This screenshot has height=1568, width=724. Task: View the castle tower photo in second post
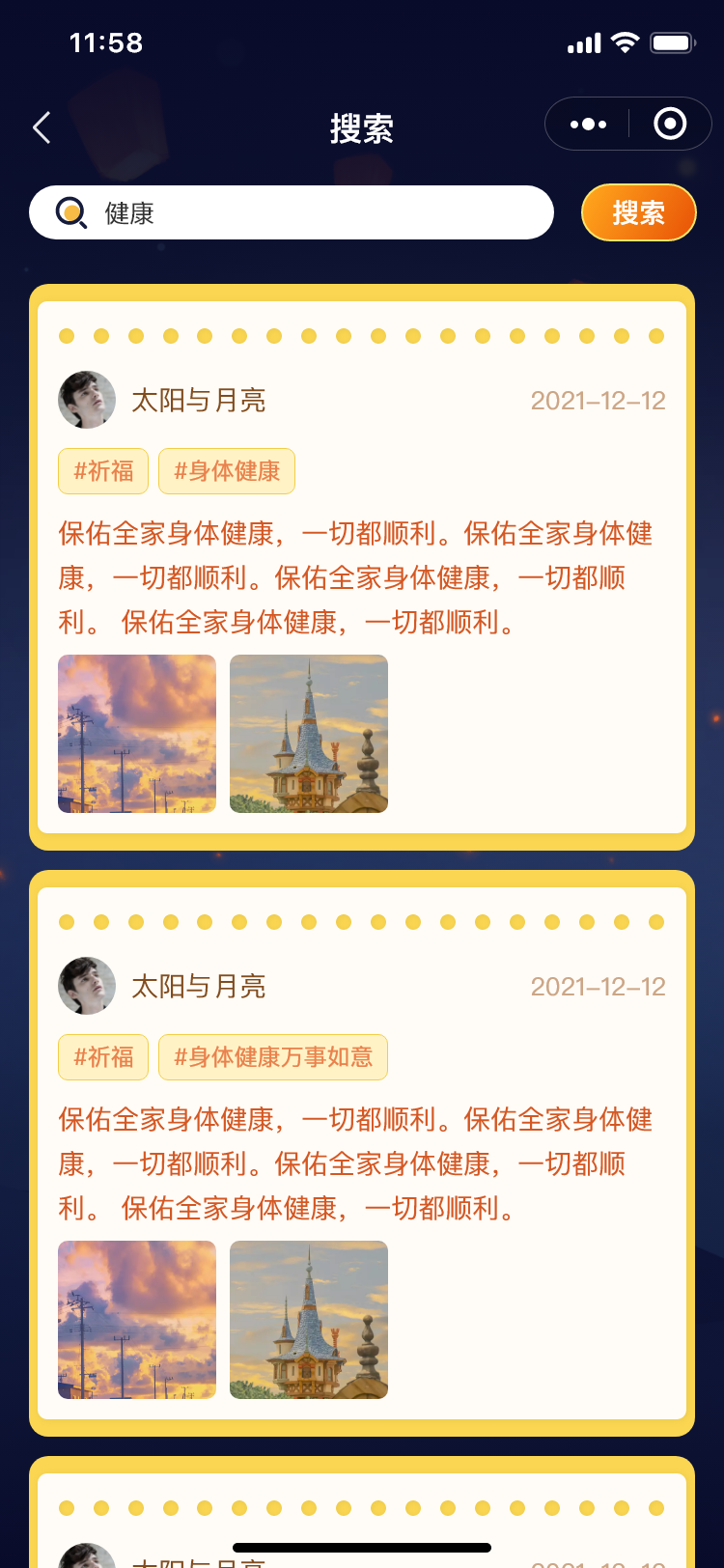point(309,1320)
